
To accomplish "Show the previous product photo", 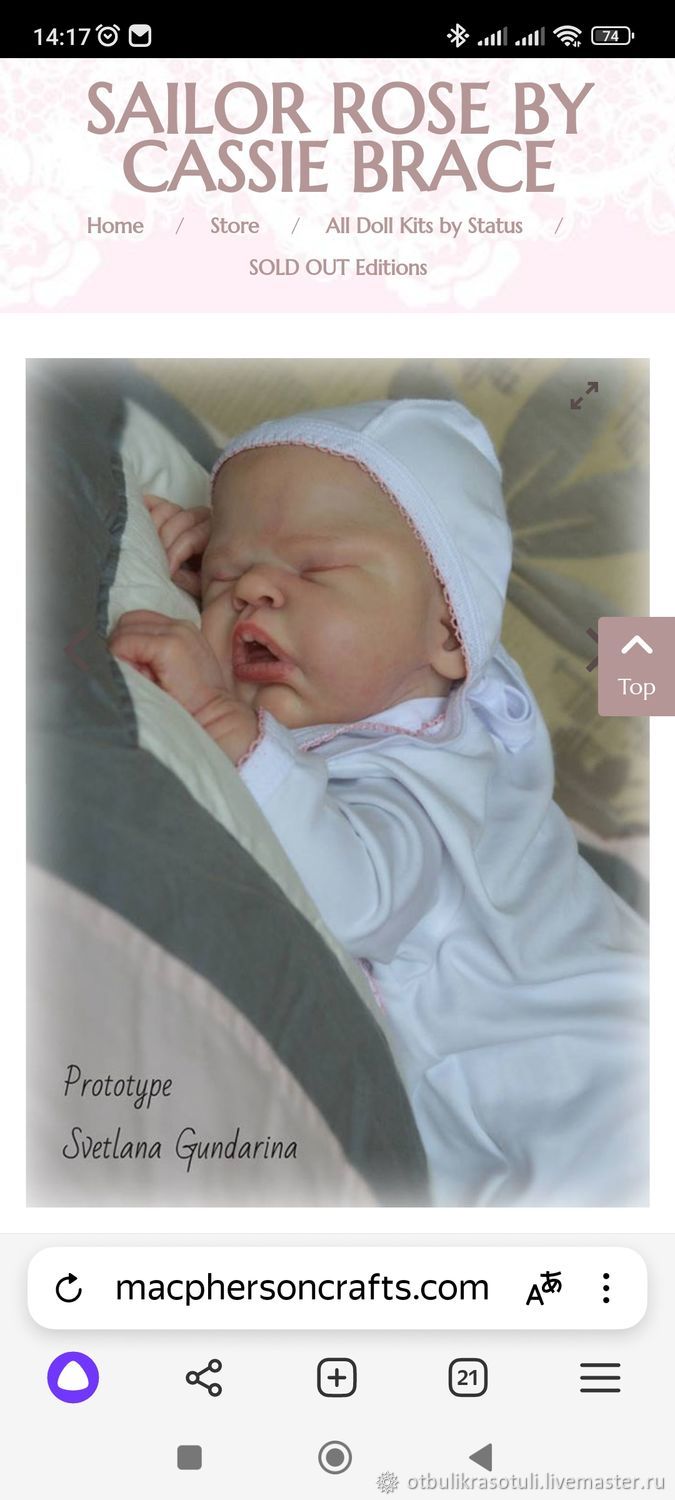I will pyautogui.click(x=77, y=649).
